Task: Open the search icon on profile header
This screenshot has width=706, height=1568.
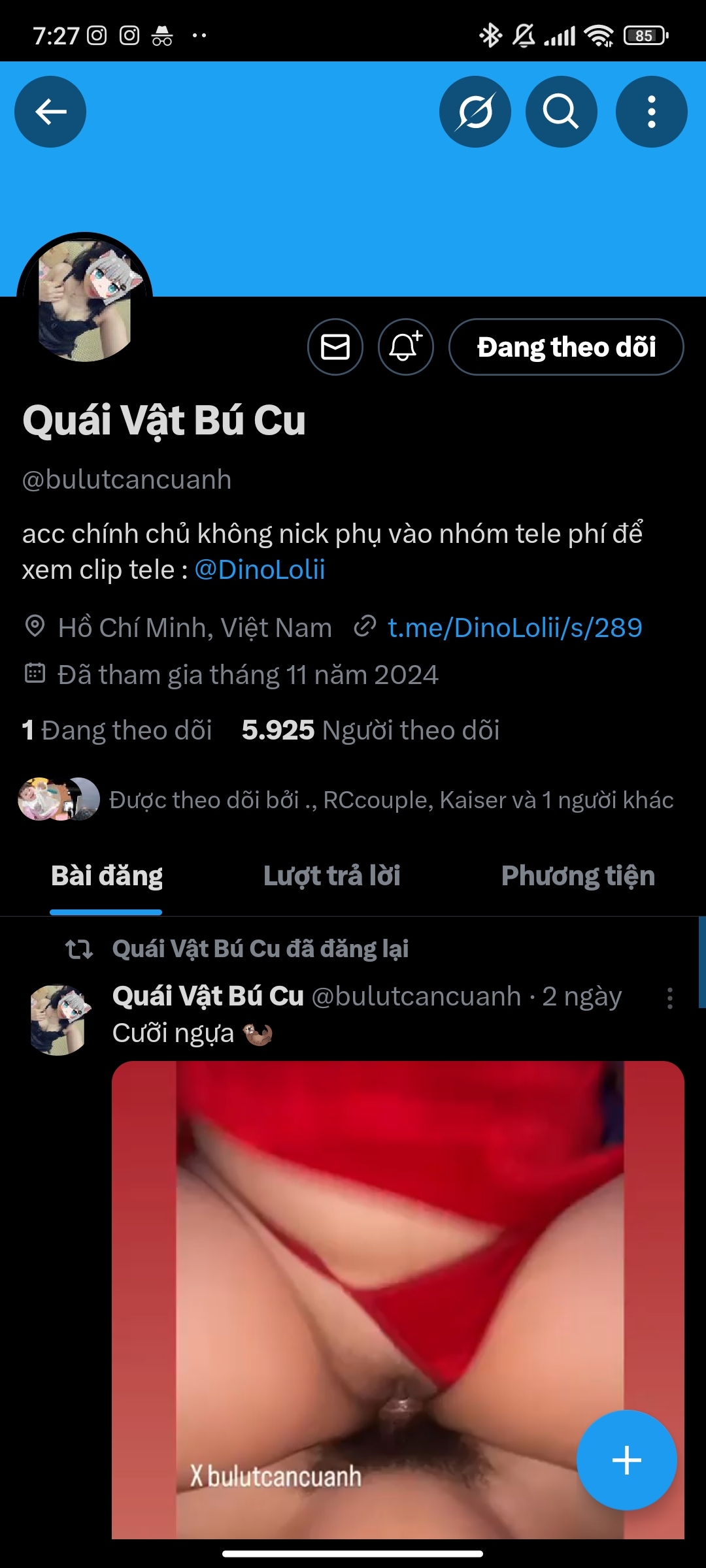Action: (561, 111)
